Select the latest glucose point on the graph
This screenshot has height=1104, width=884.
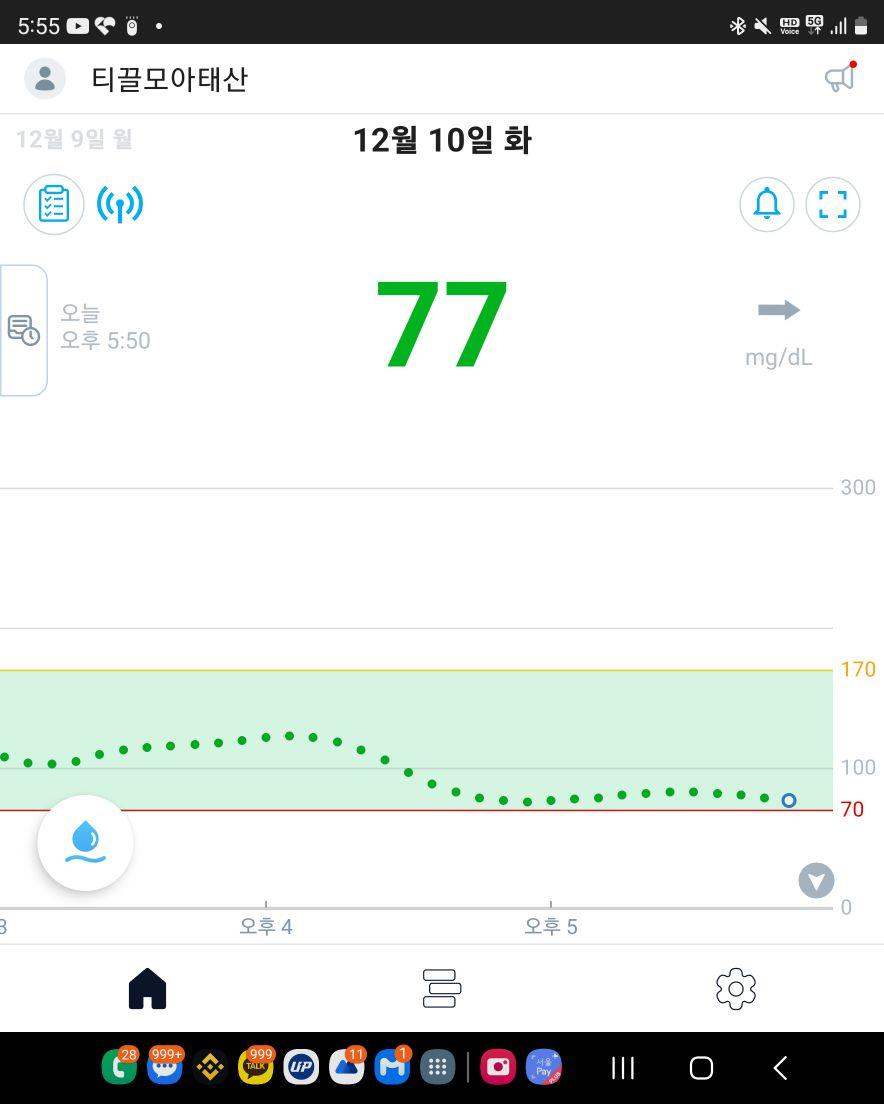pos(789,800)
